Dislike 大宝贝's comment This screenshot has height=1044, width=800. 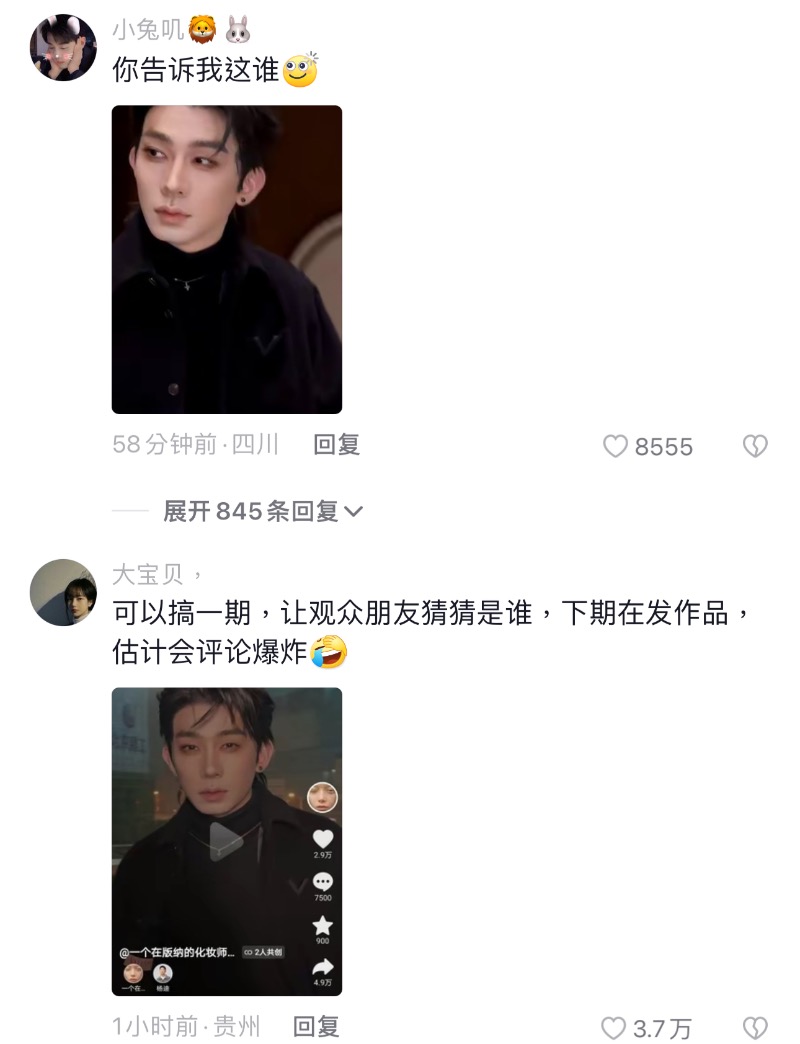(x=755, y=1027)
